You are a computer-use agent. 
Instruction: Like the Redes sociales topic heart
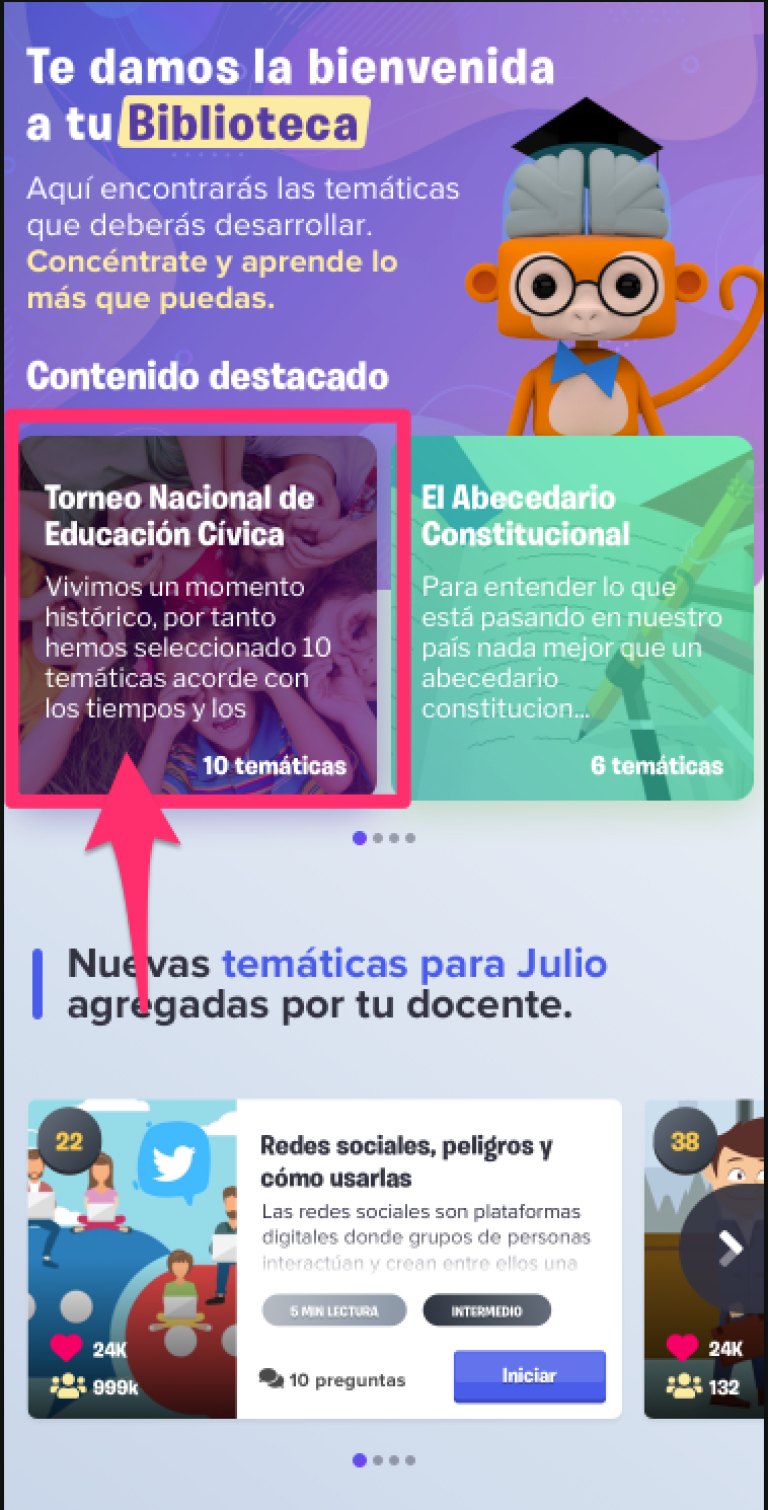67,1348
